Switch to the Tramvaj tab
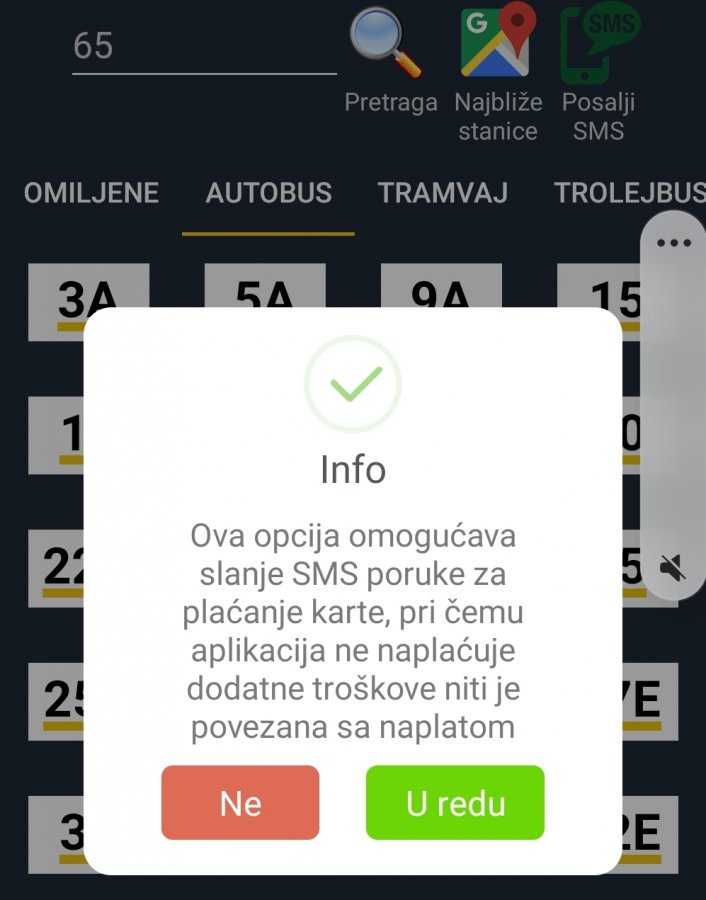Screen dimensions: 706x900 click(443, 193)
